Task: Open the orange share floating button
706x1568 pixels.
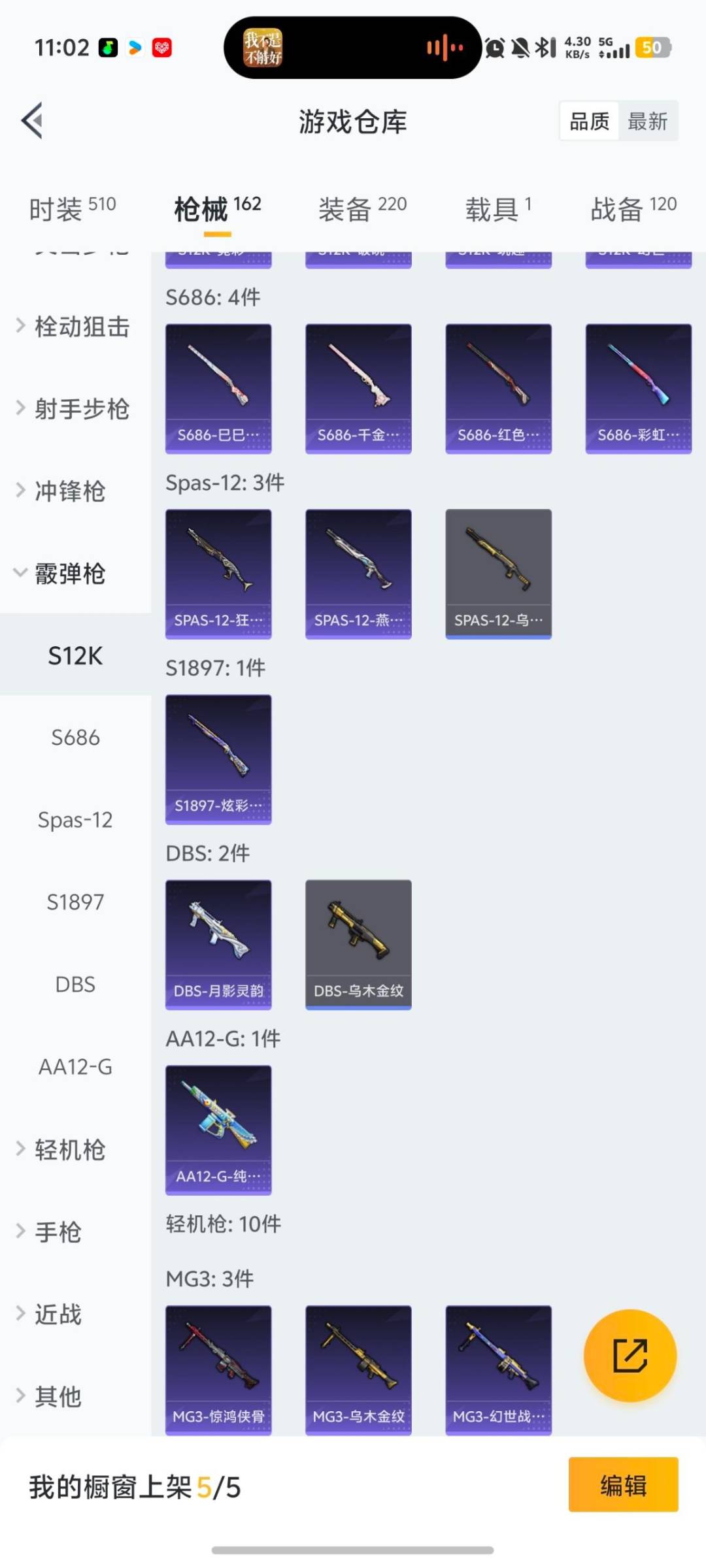Action: click(x=631, y=1356)
